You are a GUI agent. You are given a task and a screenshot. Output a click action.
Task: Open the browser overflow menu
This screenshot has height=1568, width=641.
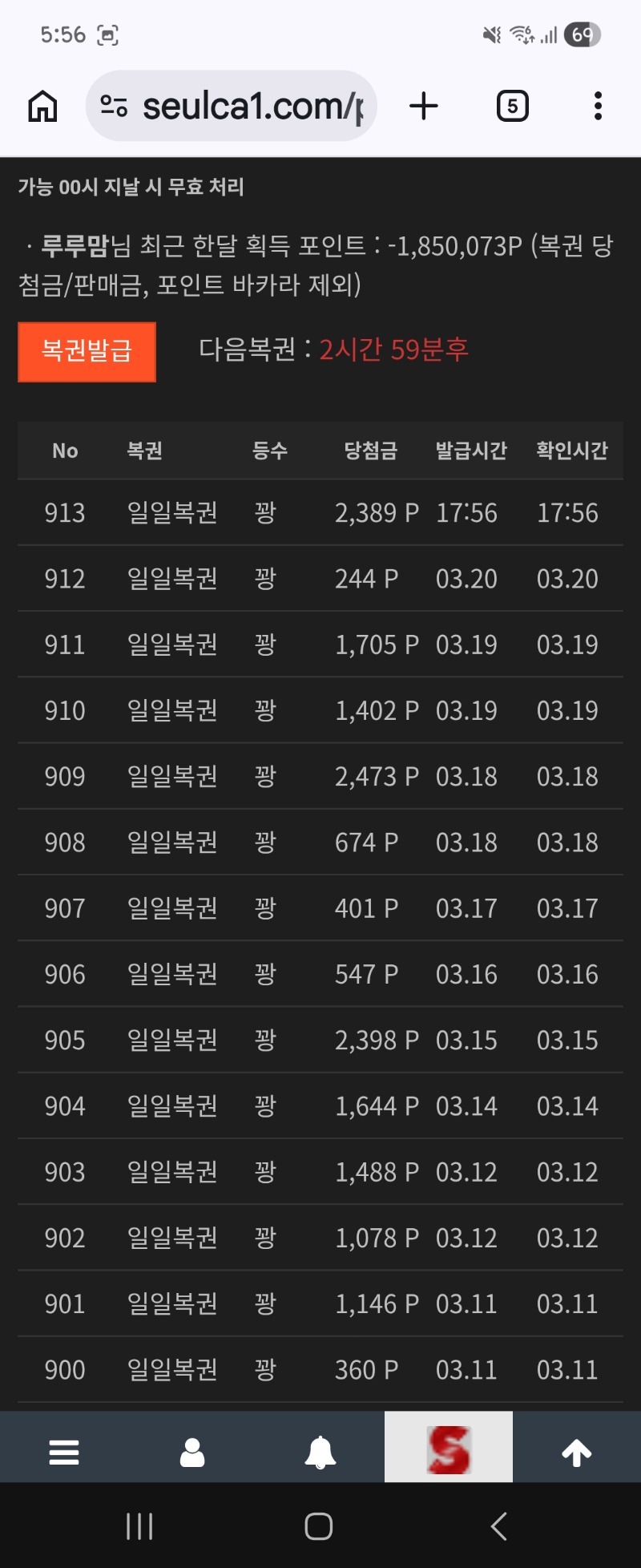point(598,106)
